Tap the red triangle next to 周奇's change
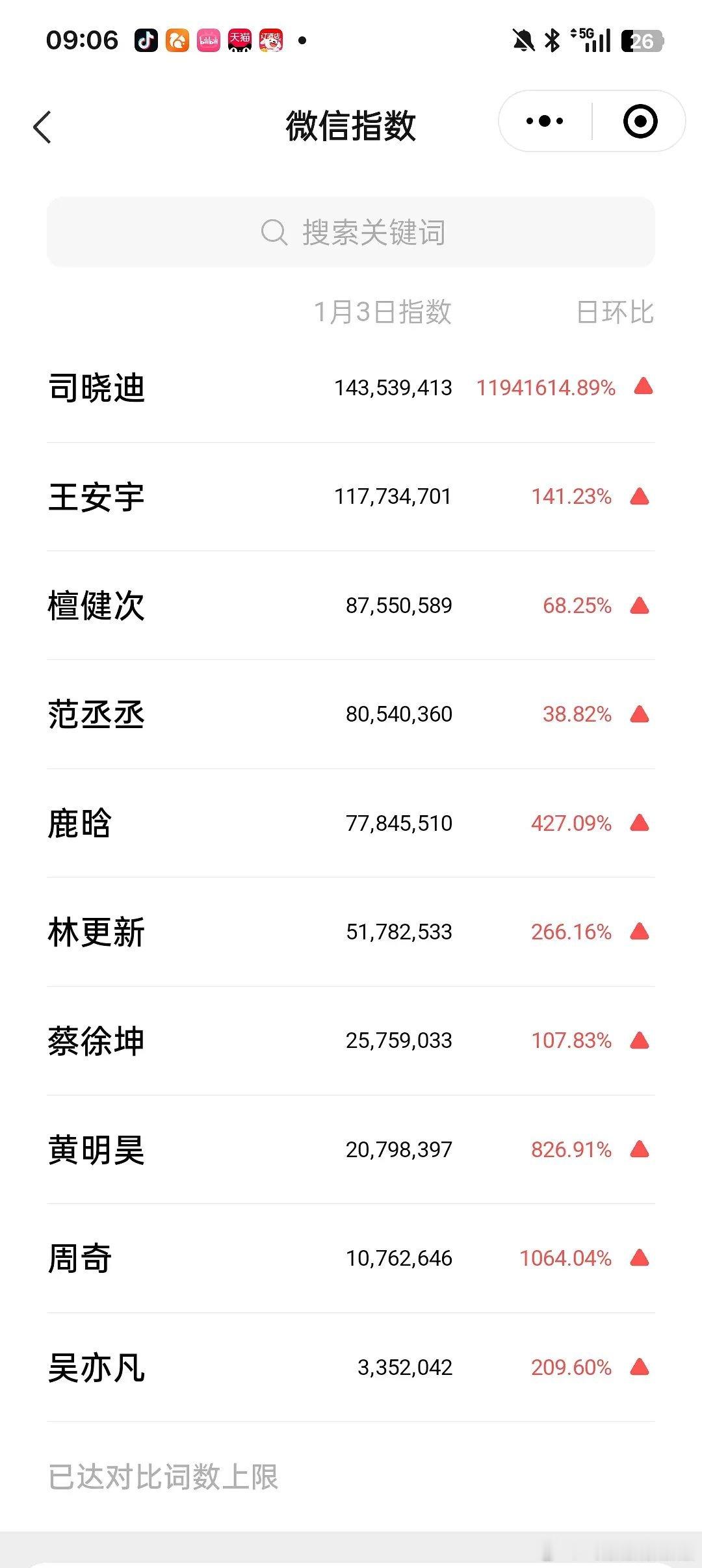This screenshot has width=702, height=1568. pyautogui.click(x=640, y=1259)
